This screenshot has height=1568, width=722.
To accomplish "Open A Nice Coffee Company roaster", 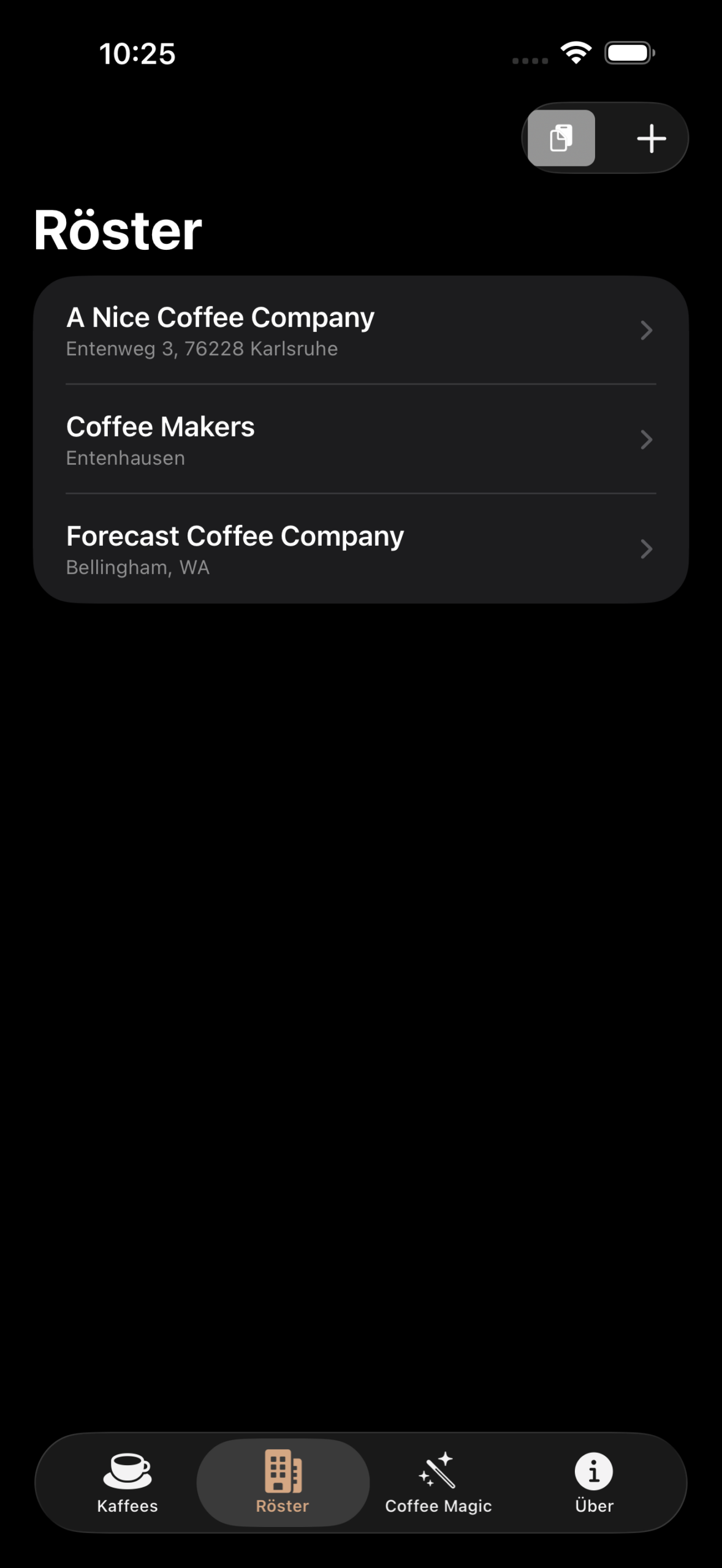I will pyautogui.click(x=360, y=331).
